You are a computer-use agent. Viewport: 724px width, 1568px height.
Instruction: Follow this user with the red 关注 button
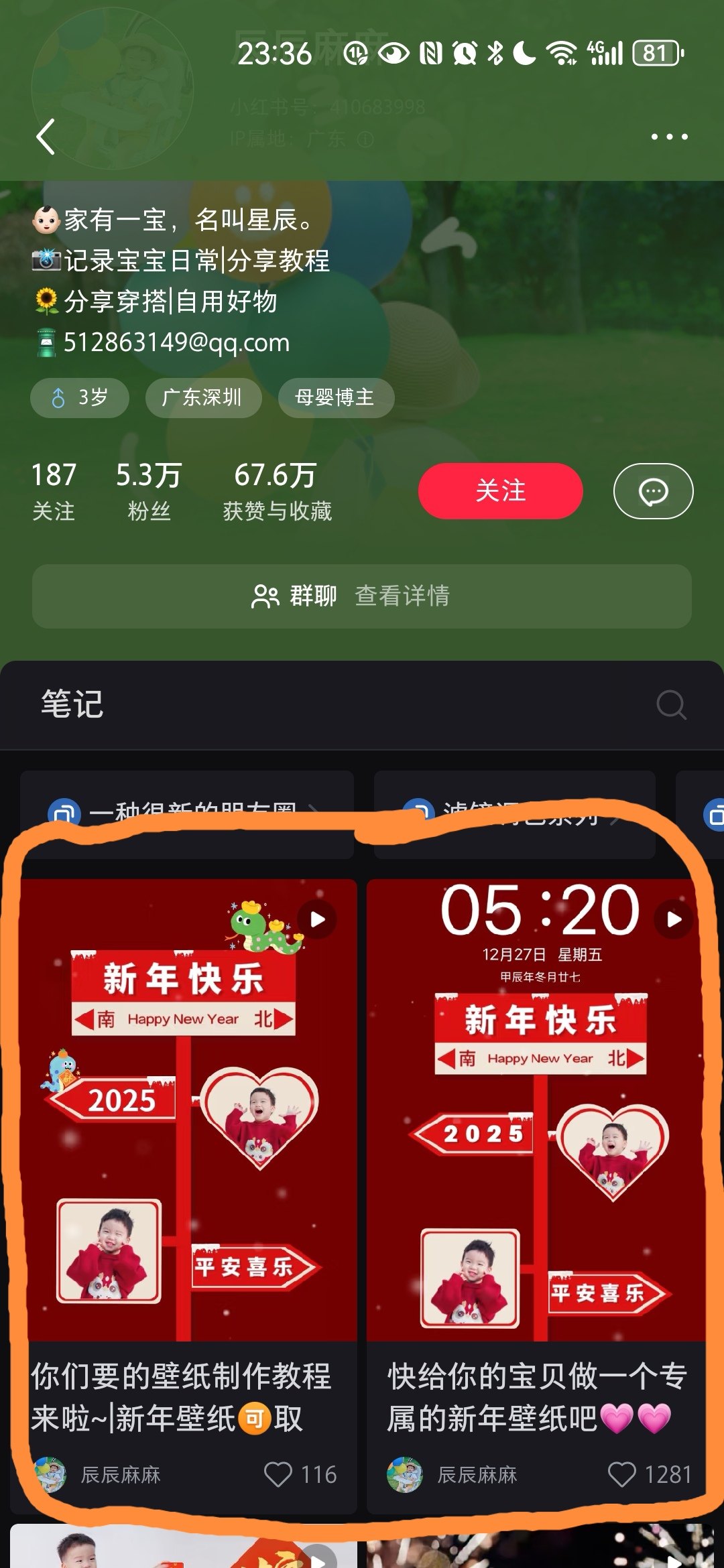500,491
